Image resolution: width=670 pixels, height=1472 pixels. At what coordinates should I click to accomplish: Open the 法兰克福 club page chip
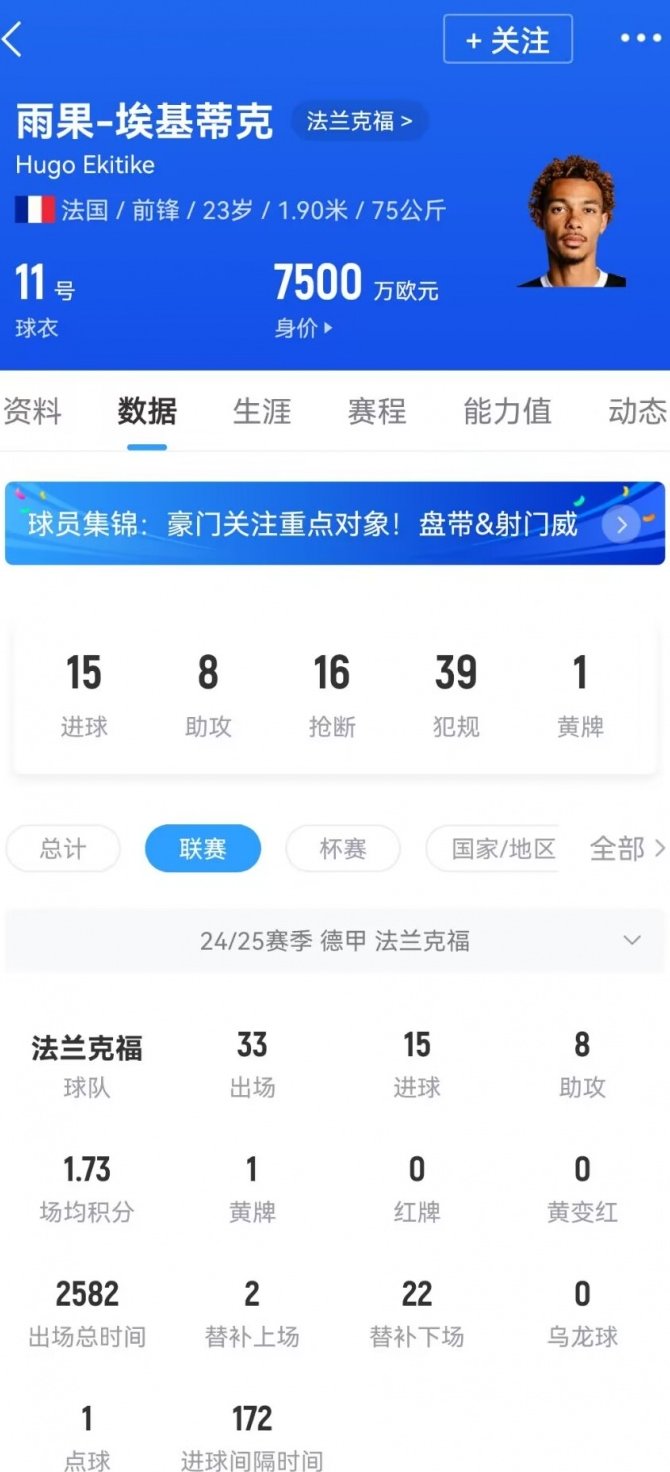coord(359,122)
